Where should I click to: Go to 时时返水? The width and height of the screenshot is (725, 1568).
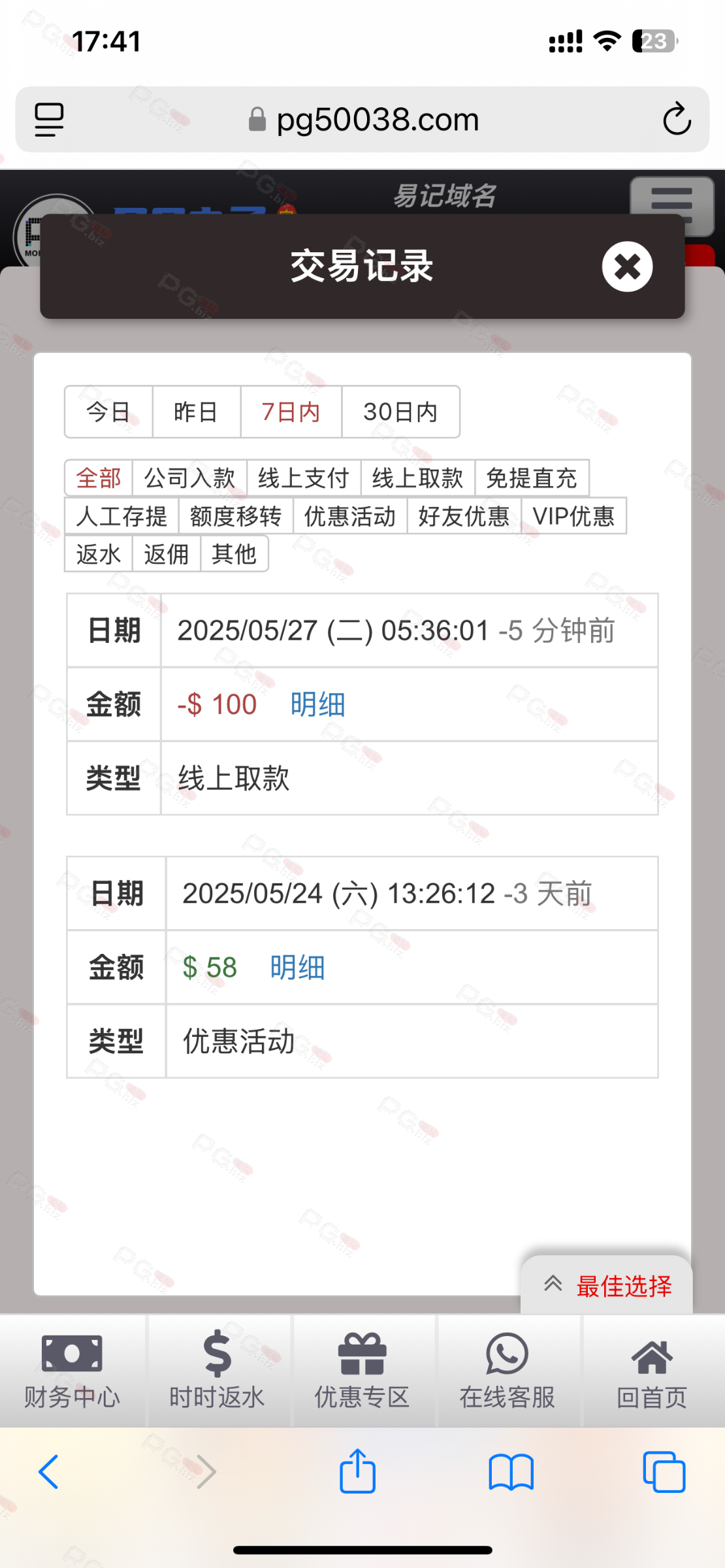click(x=217, y=1371)
